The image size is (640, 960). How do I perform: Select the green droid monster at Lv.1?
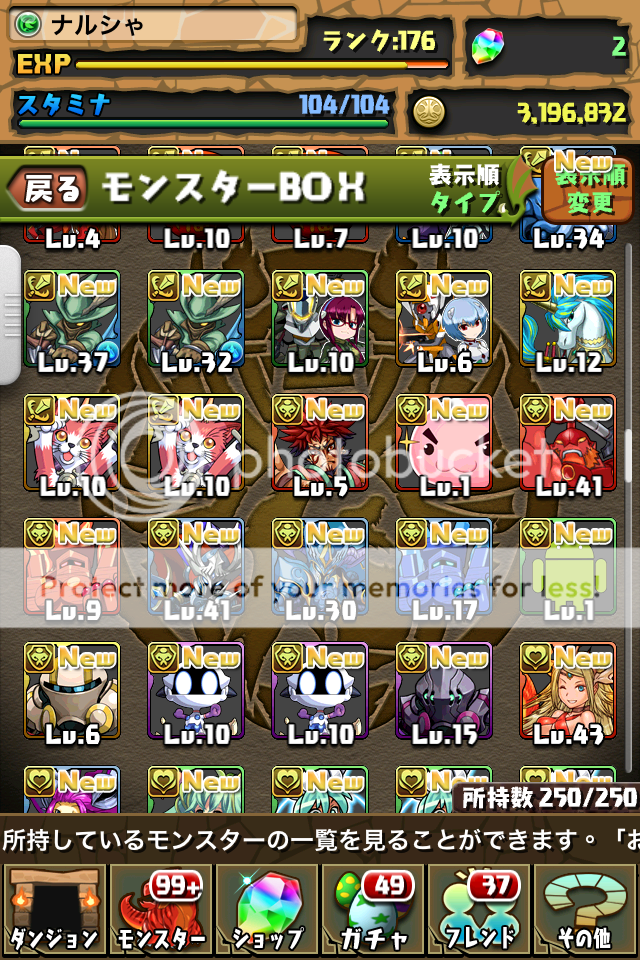[568, 568]
